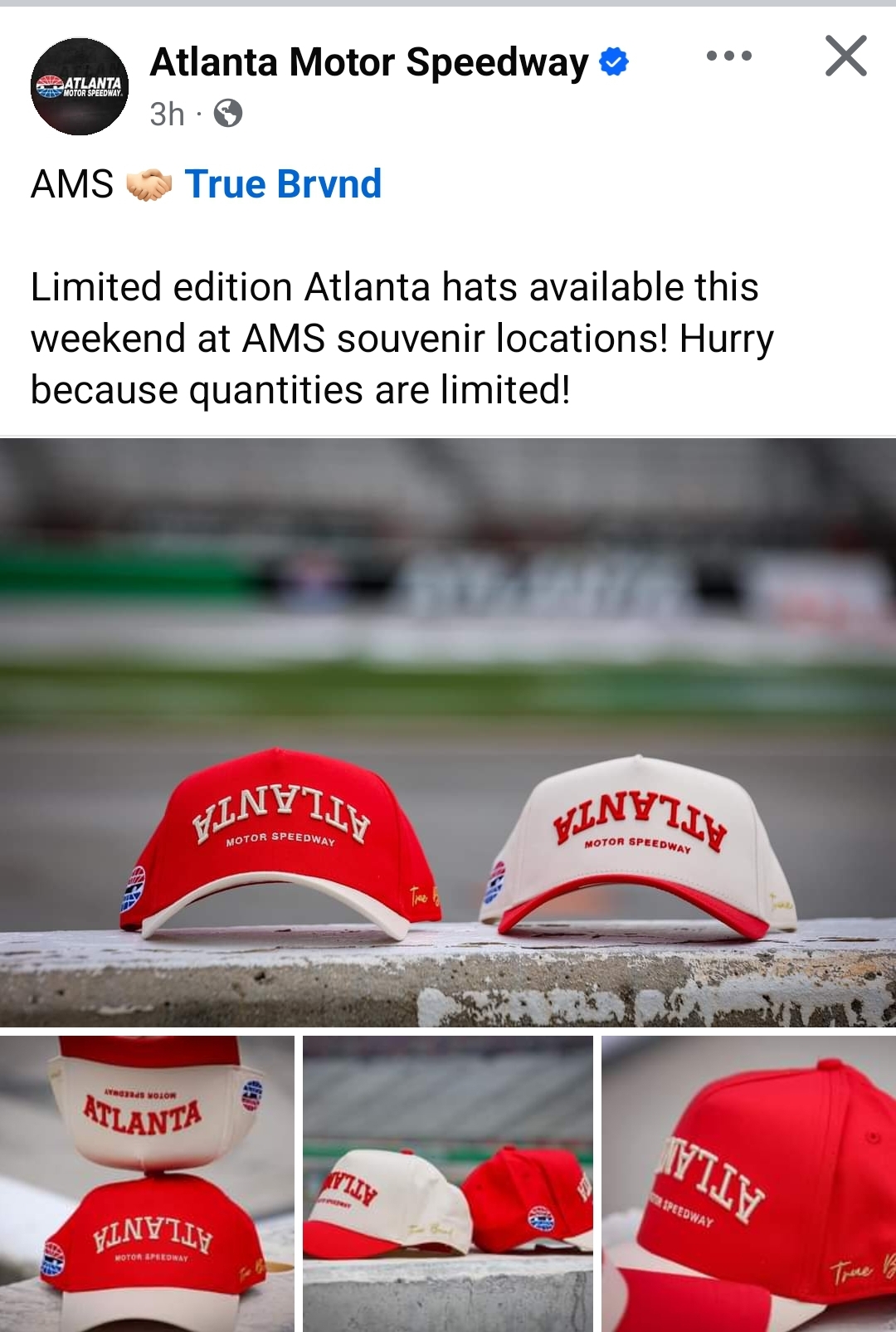
Task: Open the close-up red hat photo
Action: pyautogui.click(x=748, y=1183)
